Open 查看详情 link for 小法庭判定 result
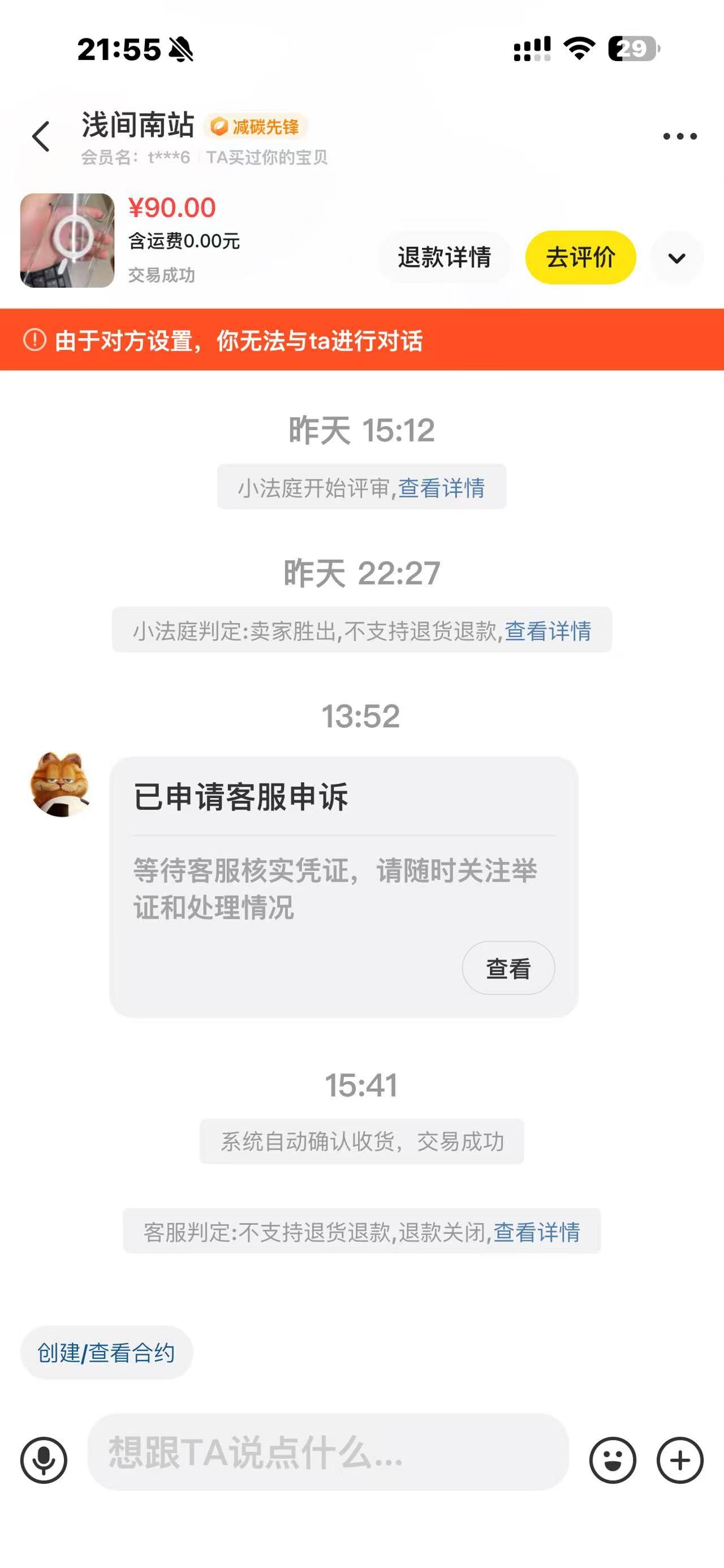 (x=548, y=631)
